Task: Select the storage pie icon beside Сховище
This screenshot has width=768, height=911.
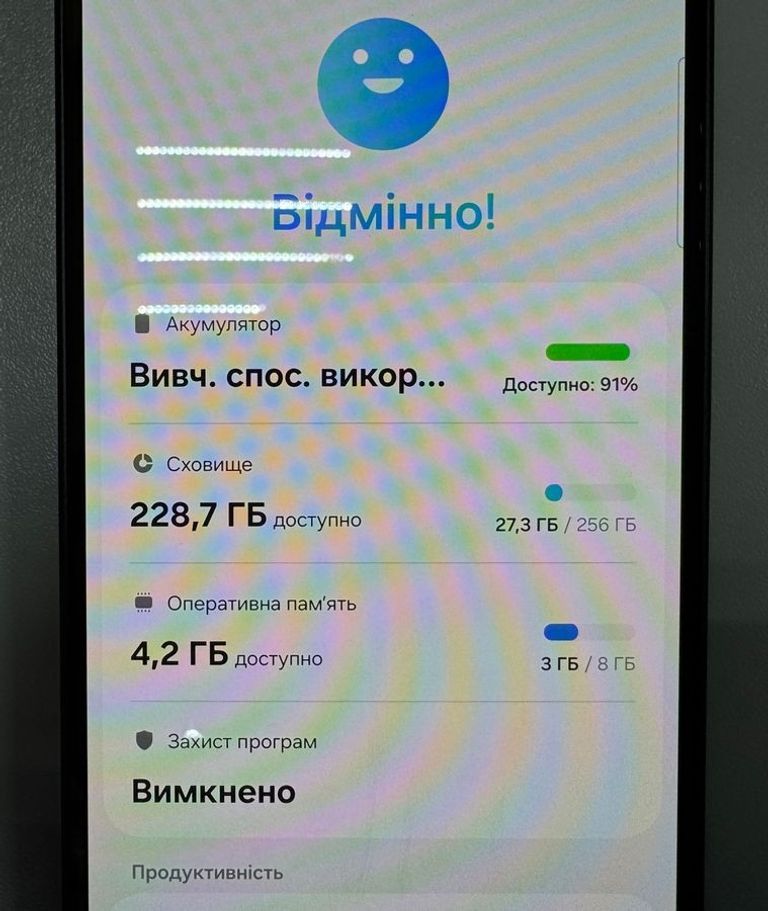Action: 144,463
